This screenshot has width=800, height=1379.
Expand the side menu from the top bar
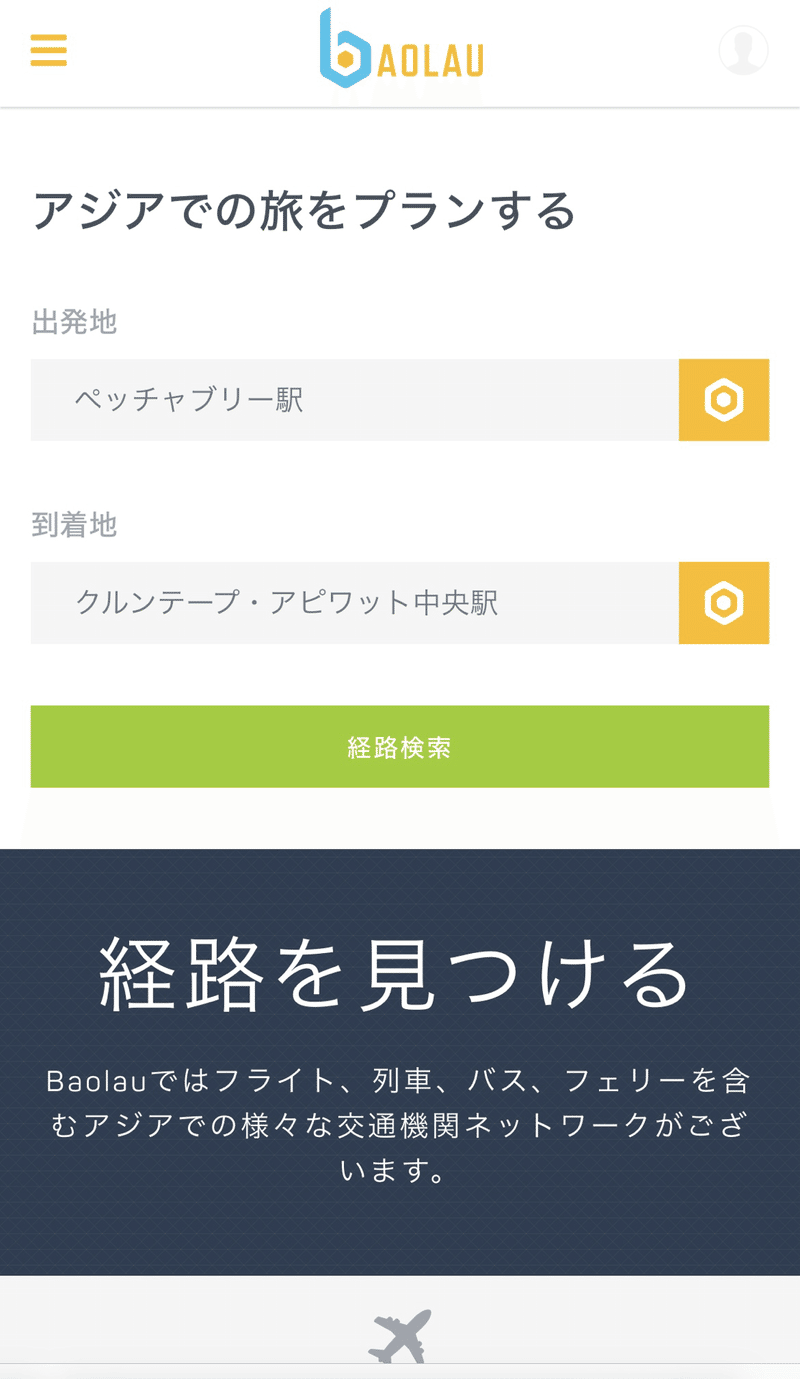[x=48, y=51]
